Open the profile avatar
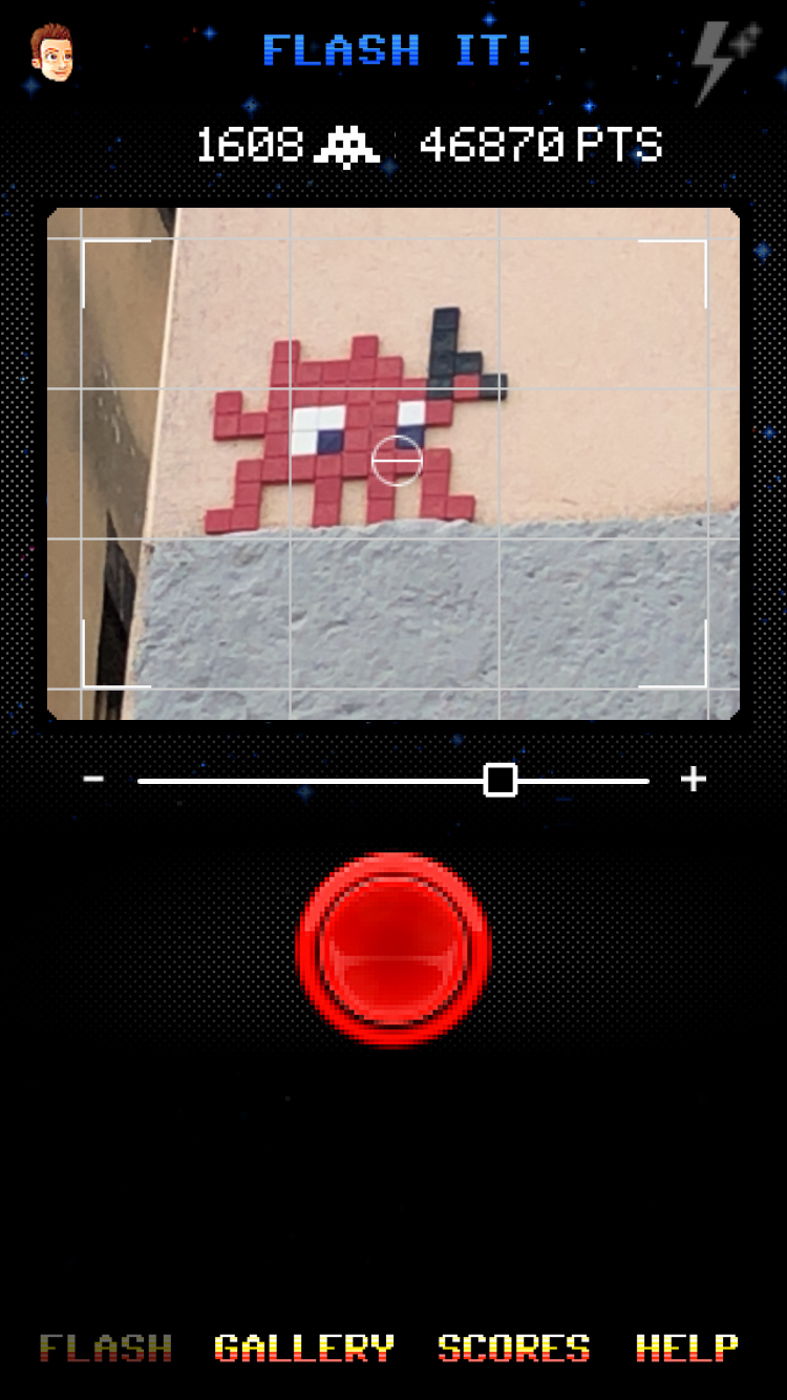The image size is (787, 1400). click(51, 52)
